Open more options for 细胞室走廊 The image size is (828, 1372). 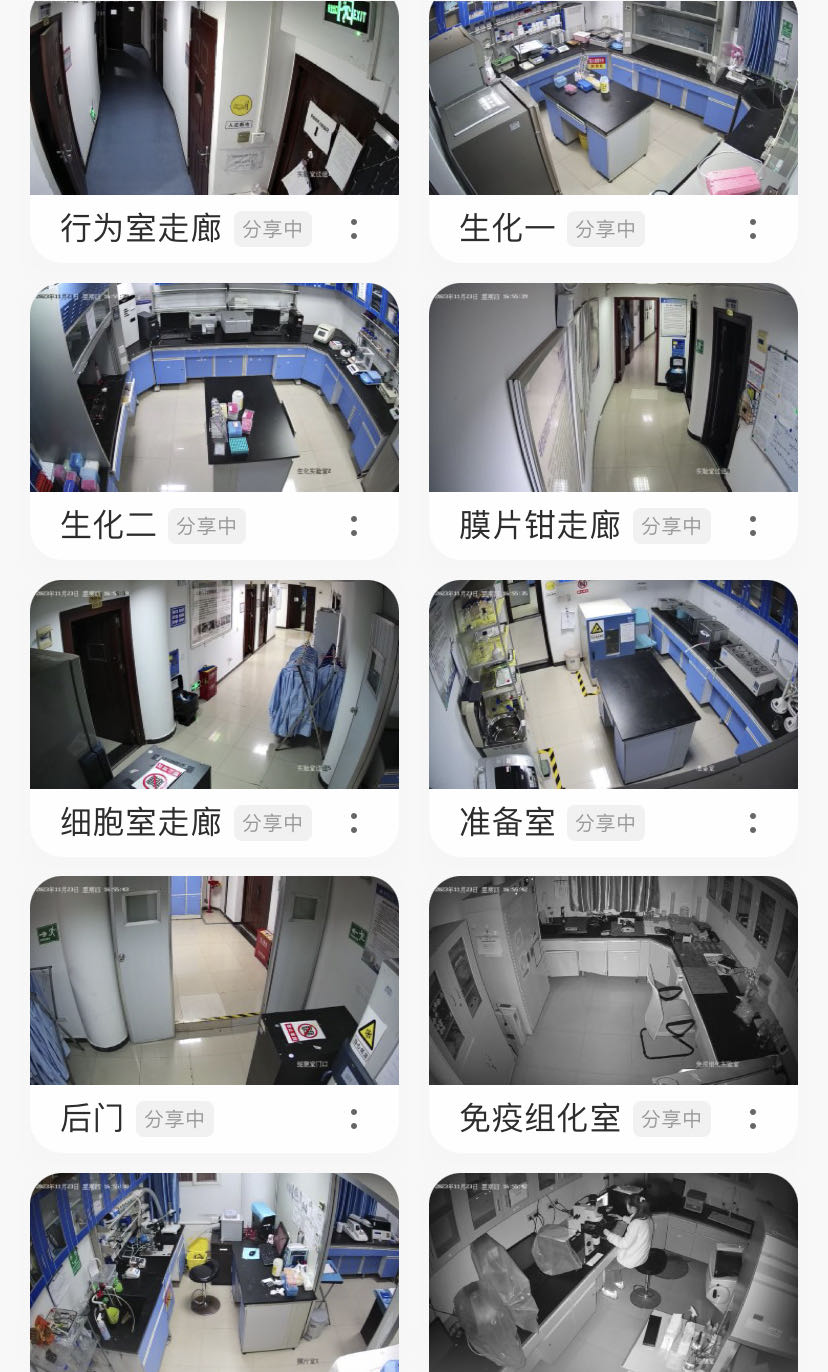click(354, 823)
